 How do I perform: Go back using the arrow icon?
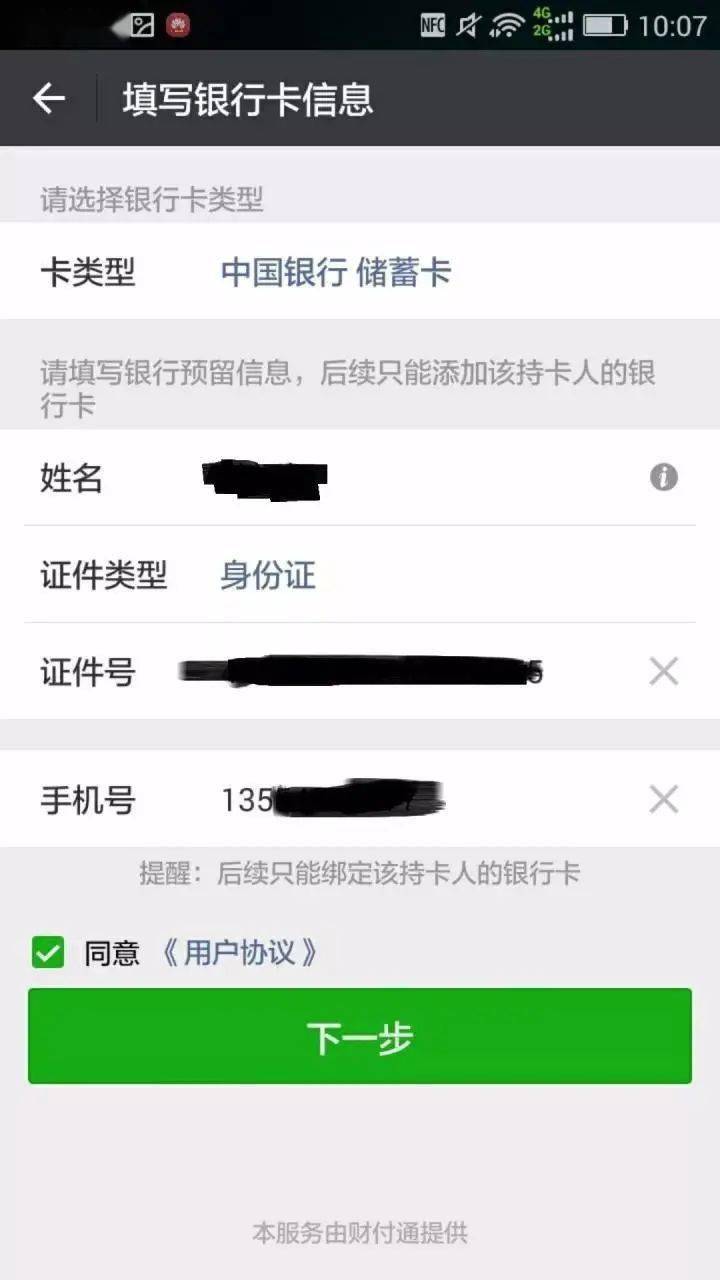click(48, 98)
